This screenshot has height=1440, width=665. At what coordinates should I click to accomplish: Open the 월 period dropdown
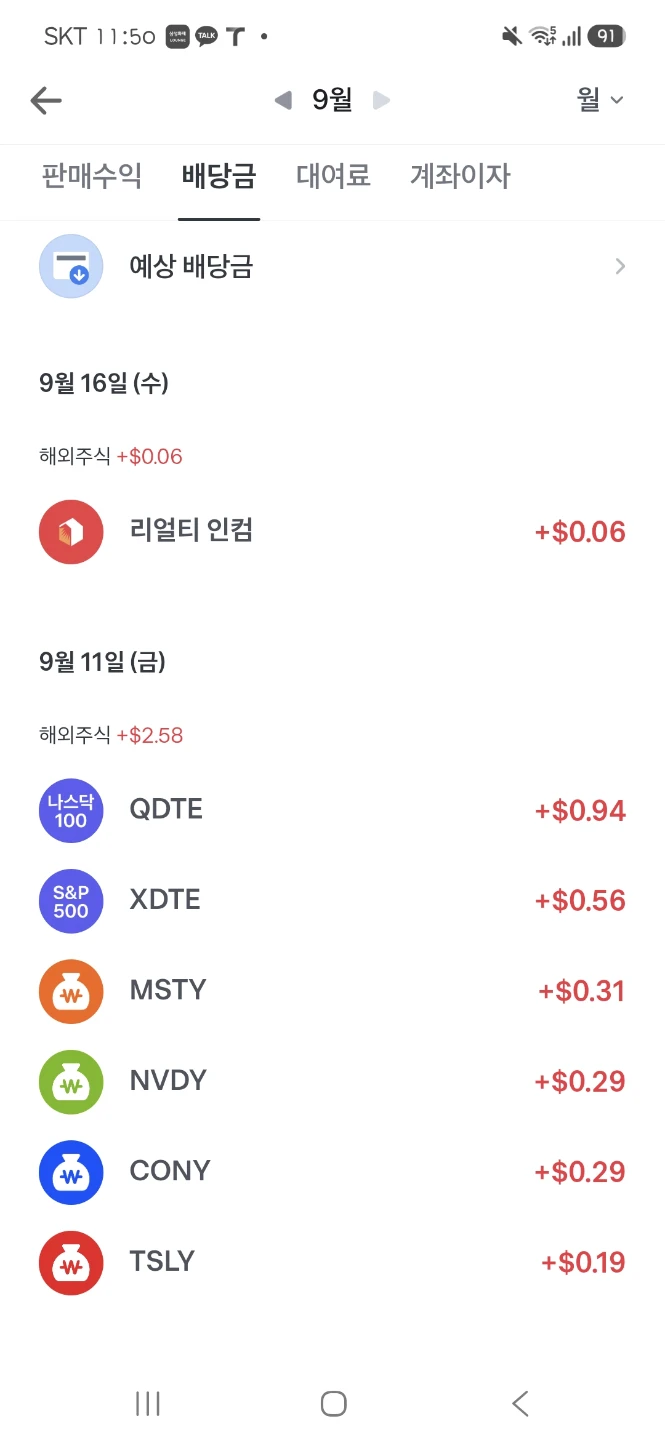pyautogui.click(x=600, y=100)
